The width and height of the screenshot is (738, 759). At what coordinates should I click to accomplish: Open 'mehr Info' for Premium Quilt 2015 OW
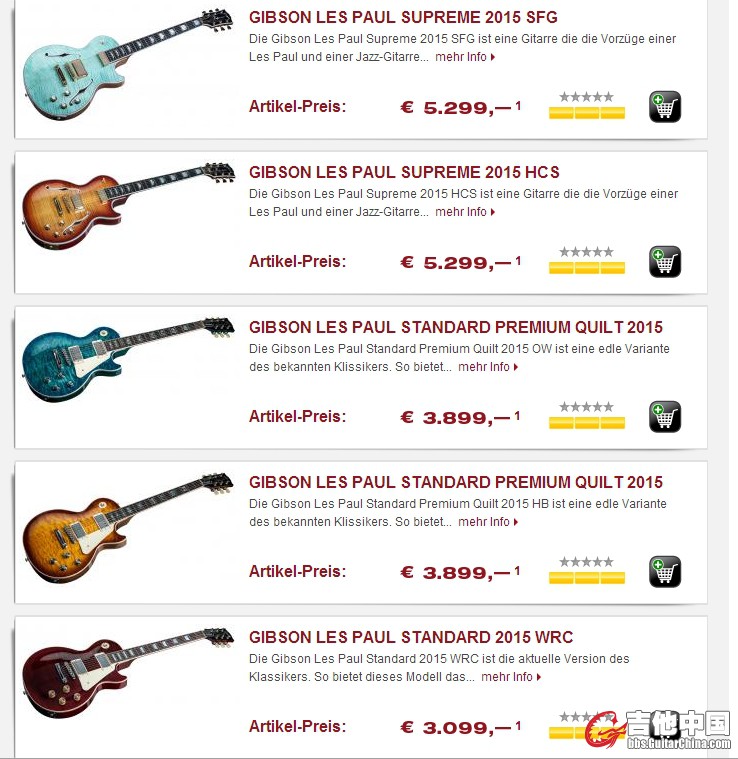[488, 367]
